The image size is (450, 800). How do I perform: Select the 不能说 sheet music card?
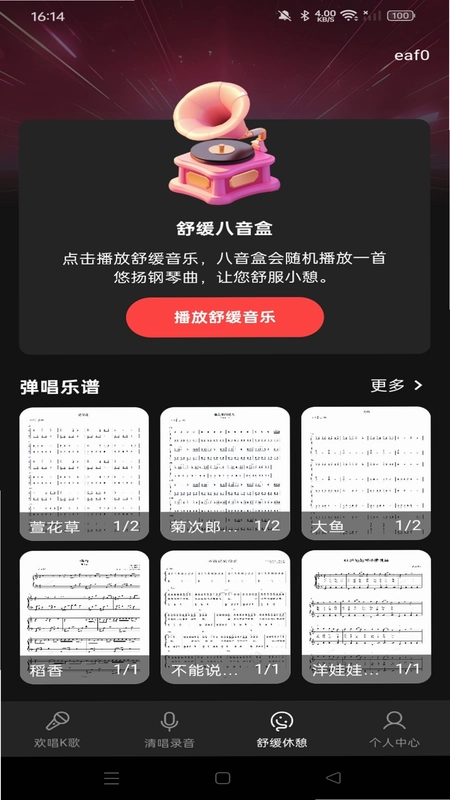(225, 617)
